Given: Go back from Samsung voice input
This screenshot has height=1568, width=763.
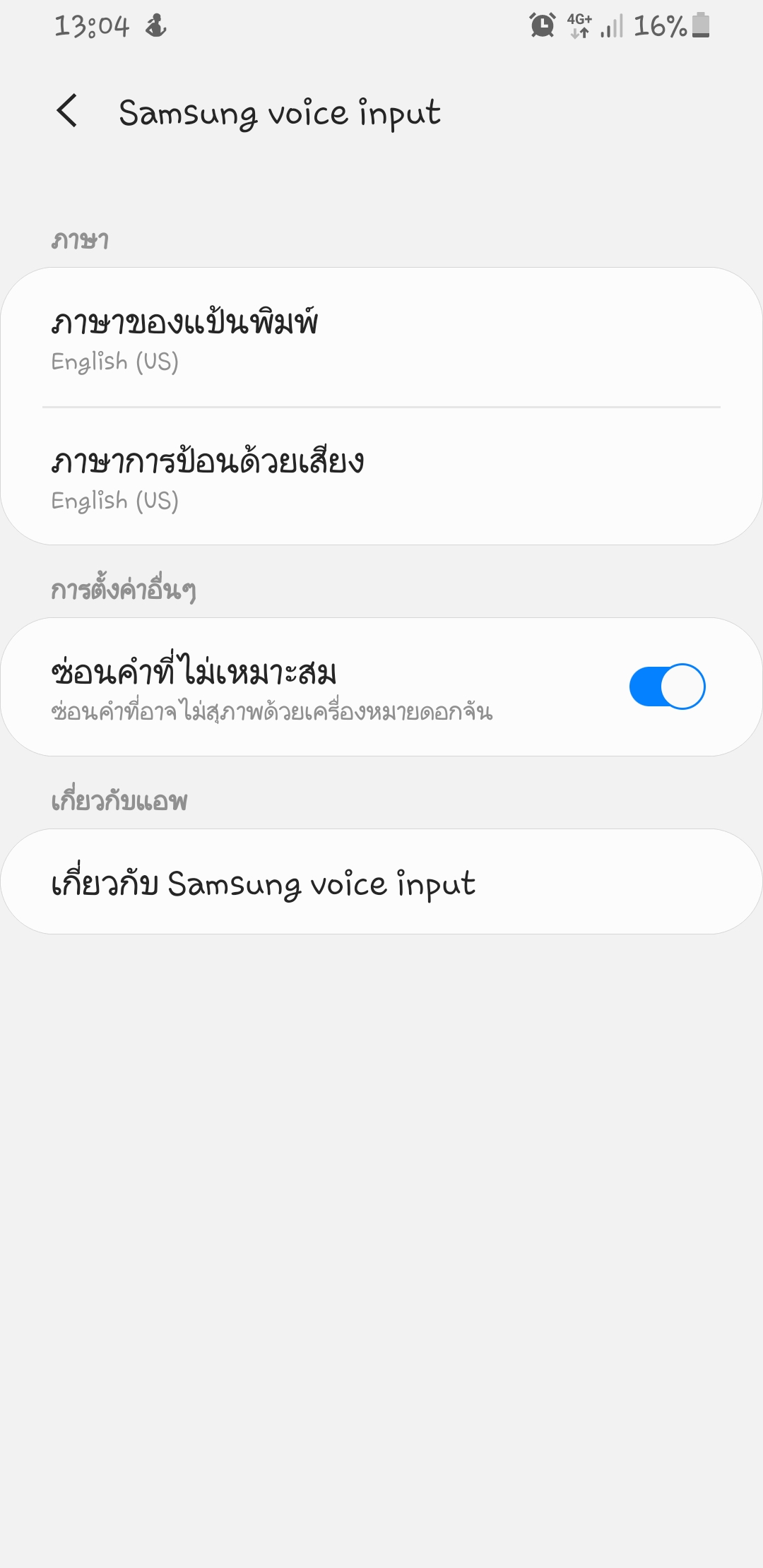Looking at the screenshot, I should [67, 112].
